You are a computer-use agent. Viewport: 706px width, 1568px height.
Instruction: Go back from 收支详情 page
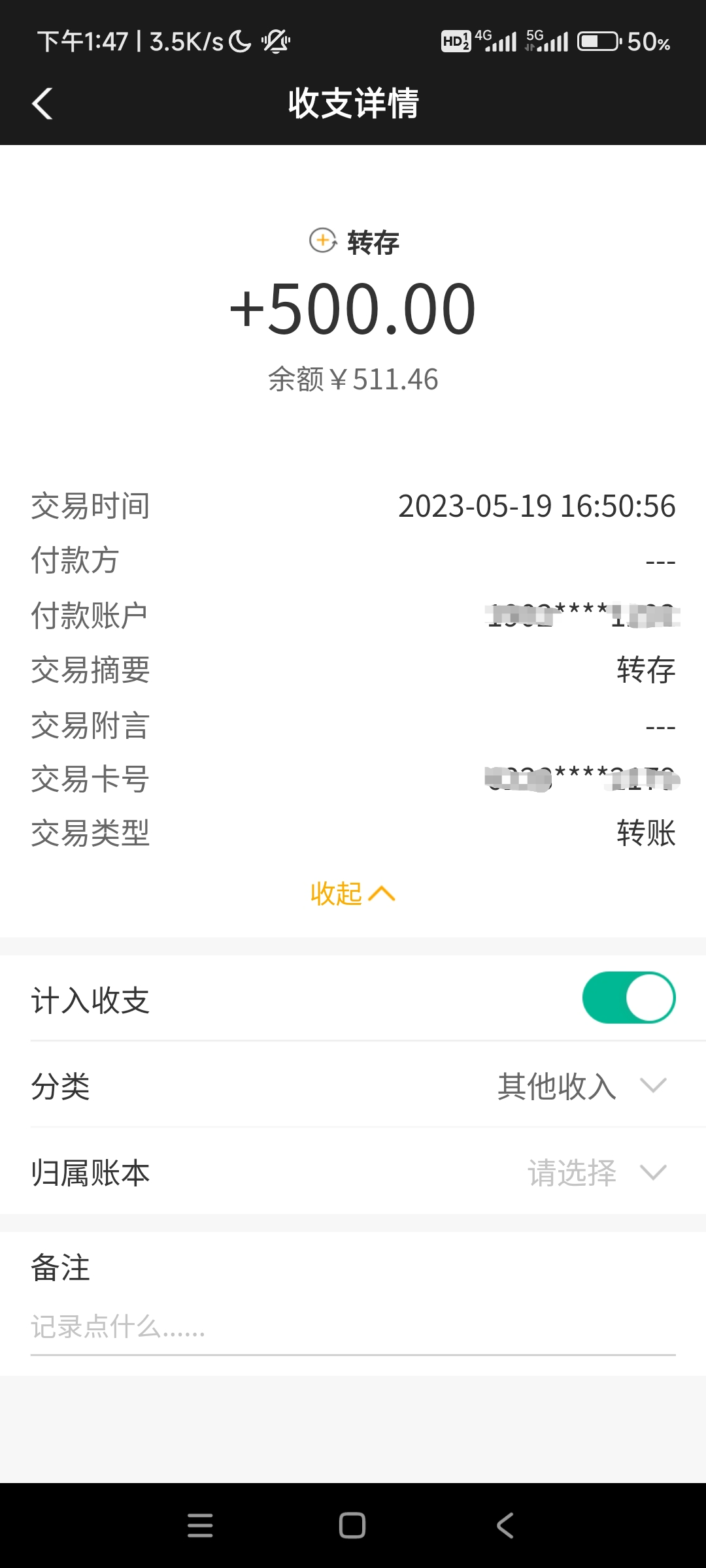[x=42, y=104]
